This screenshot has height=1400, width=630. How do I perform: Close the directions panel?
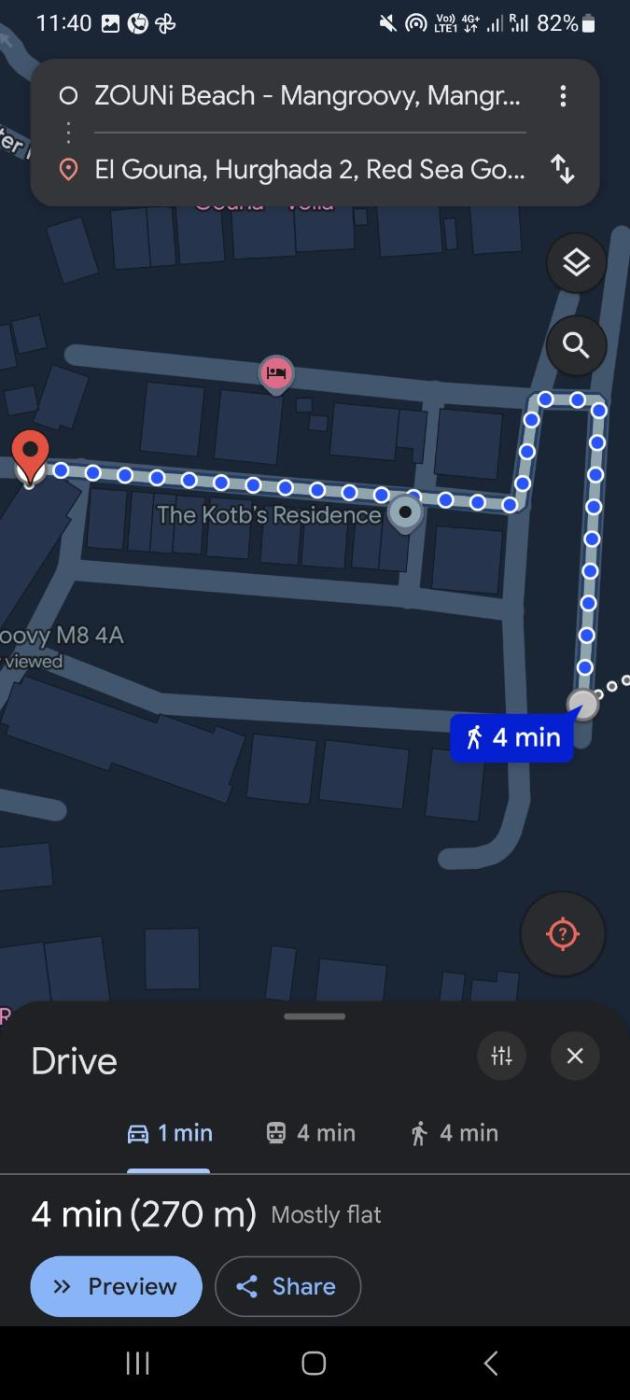click(575, 1056)
